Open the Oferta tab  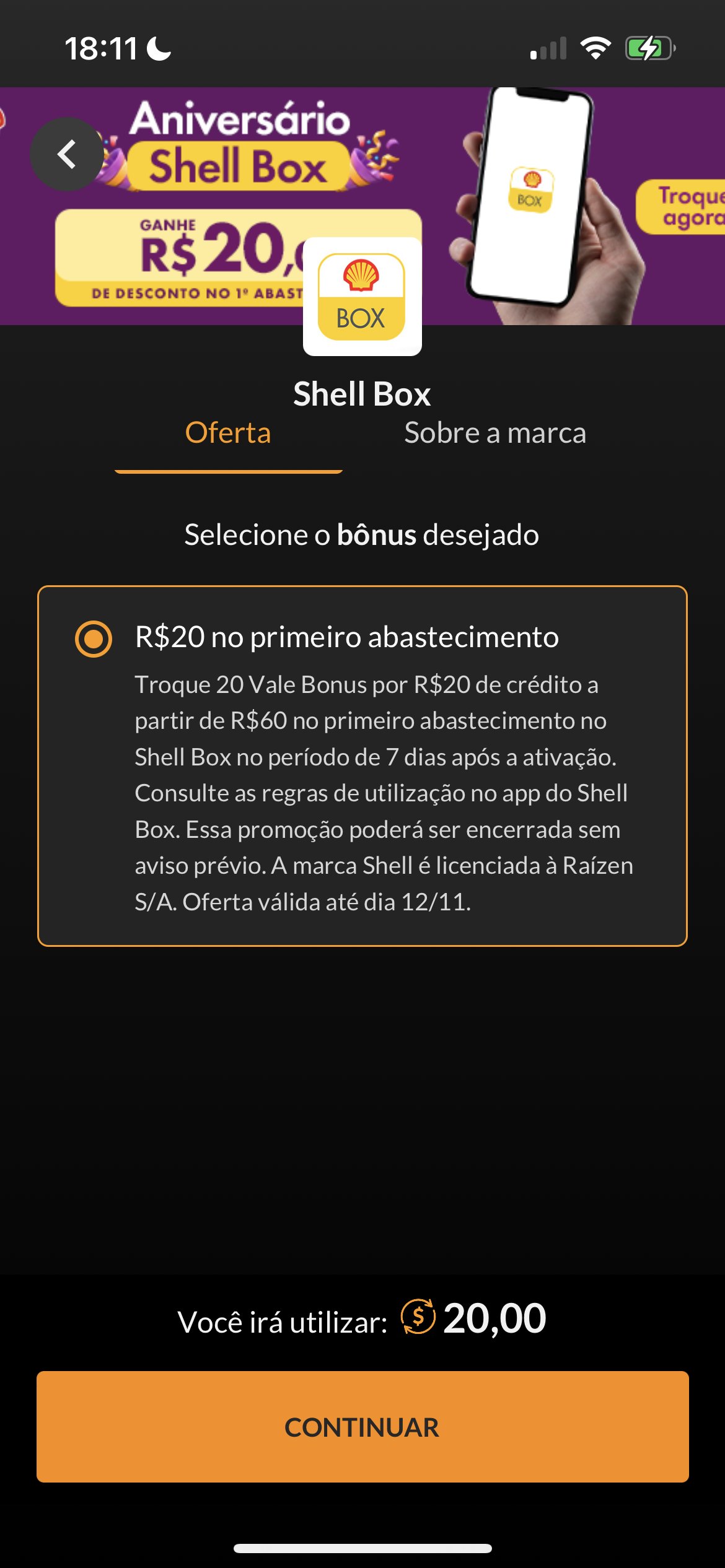click(x=228, y=433)
